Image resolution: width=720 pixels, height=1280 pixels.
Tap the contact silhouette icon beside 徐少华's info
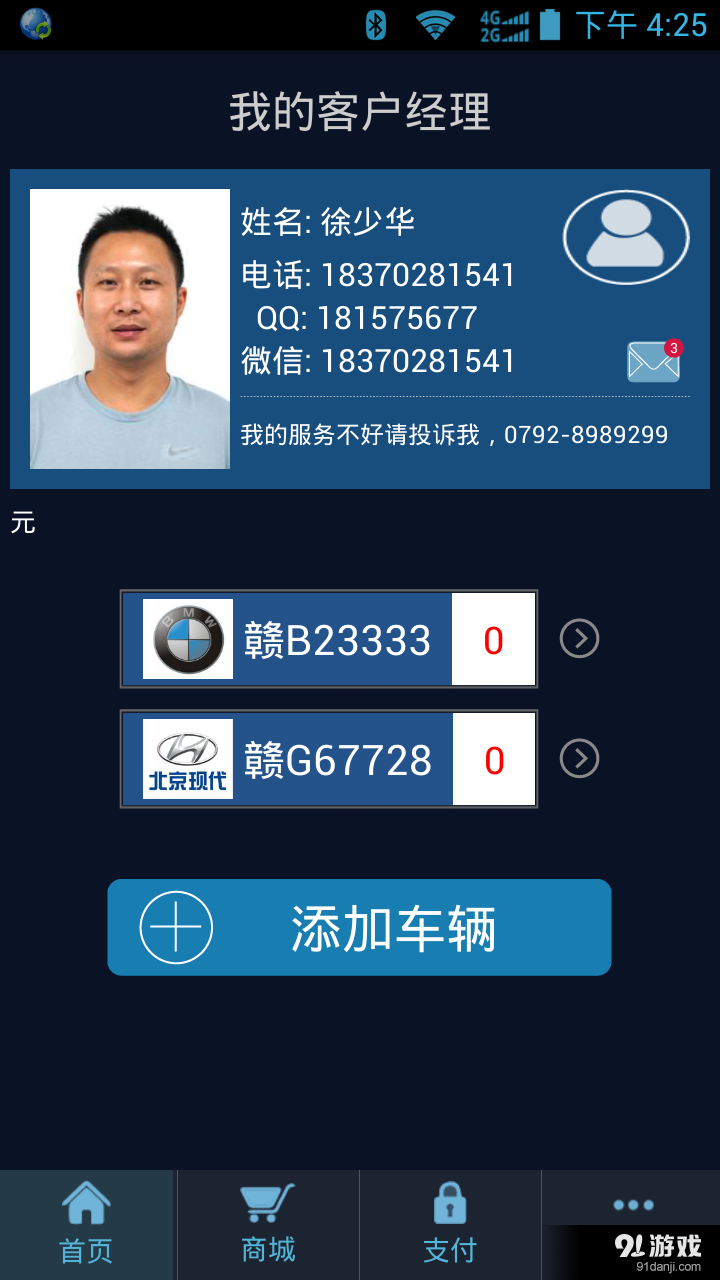625,236
